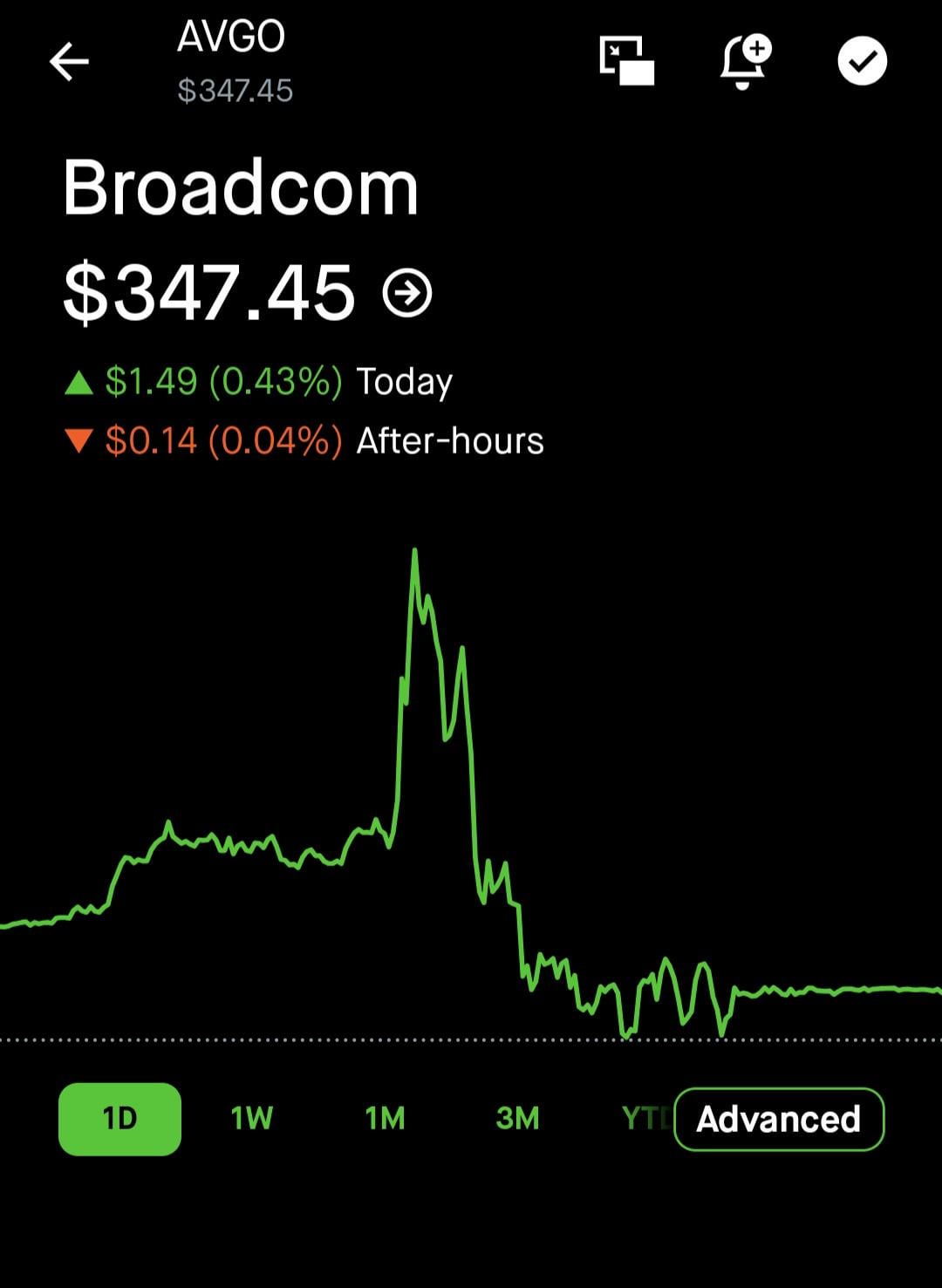Switch to the 1M chart range
The height and width of the screenshot is (1288, 942).
click(x=385, y=1119)
